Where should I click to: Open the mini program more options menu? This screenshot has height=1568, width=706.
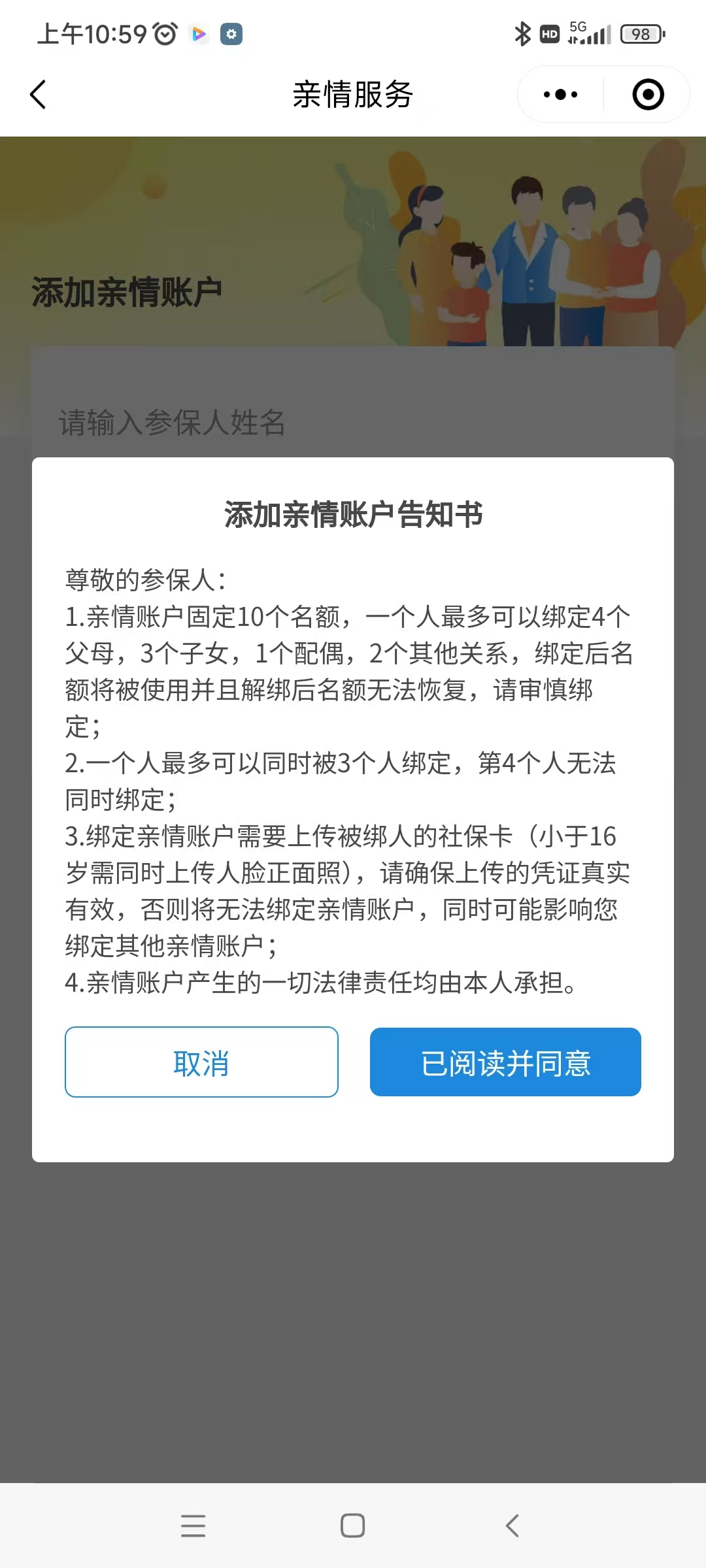coord(560,95)
